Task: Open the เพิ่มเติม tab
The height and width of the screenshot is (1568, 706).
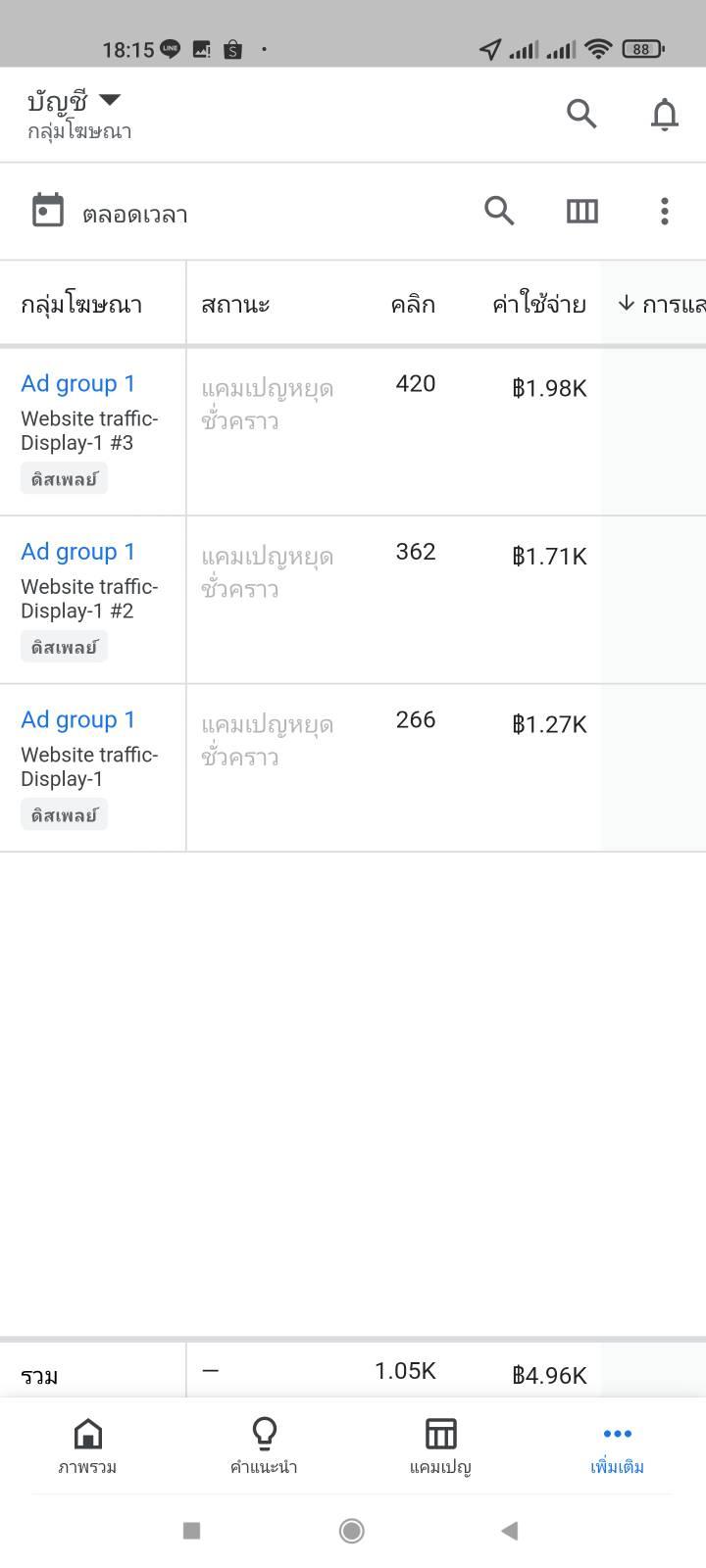Action: point(617,1446)
